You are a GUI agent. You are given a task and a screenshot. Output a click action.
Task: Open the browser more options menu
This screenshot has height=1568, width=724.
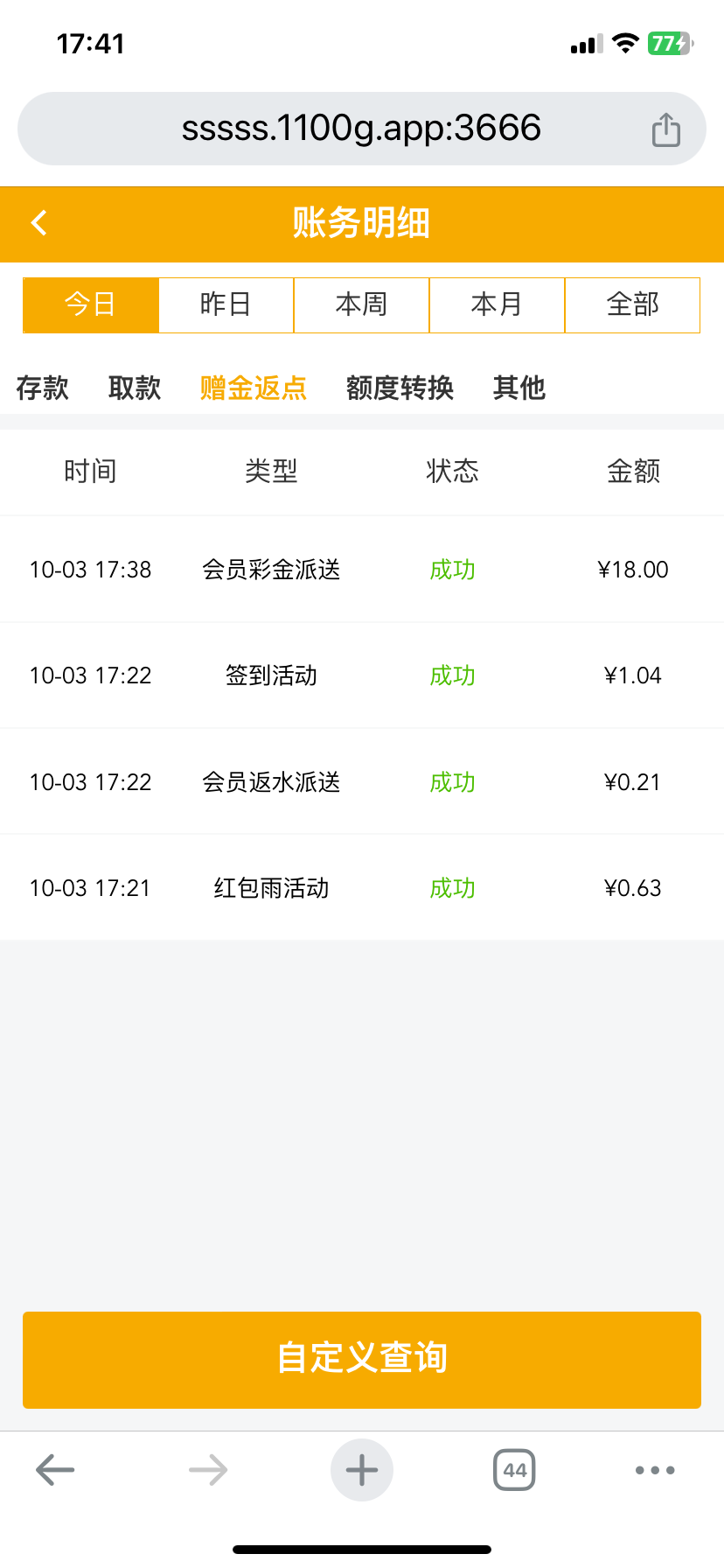(x=655, y=1470)
